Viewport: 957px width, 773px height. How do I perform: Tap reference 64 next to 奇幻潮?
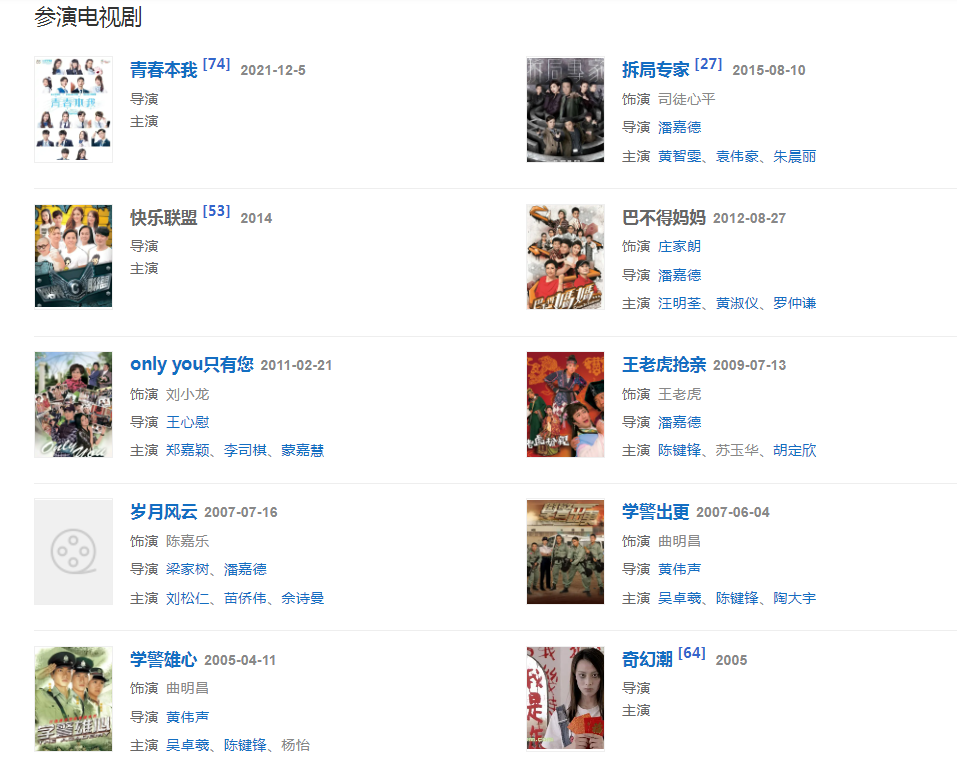click(691, 654)
